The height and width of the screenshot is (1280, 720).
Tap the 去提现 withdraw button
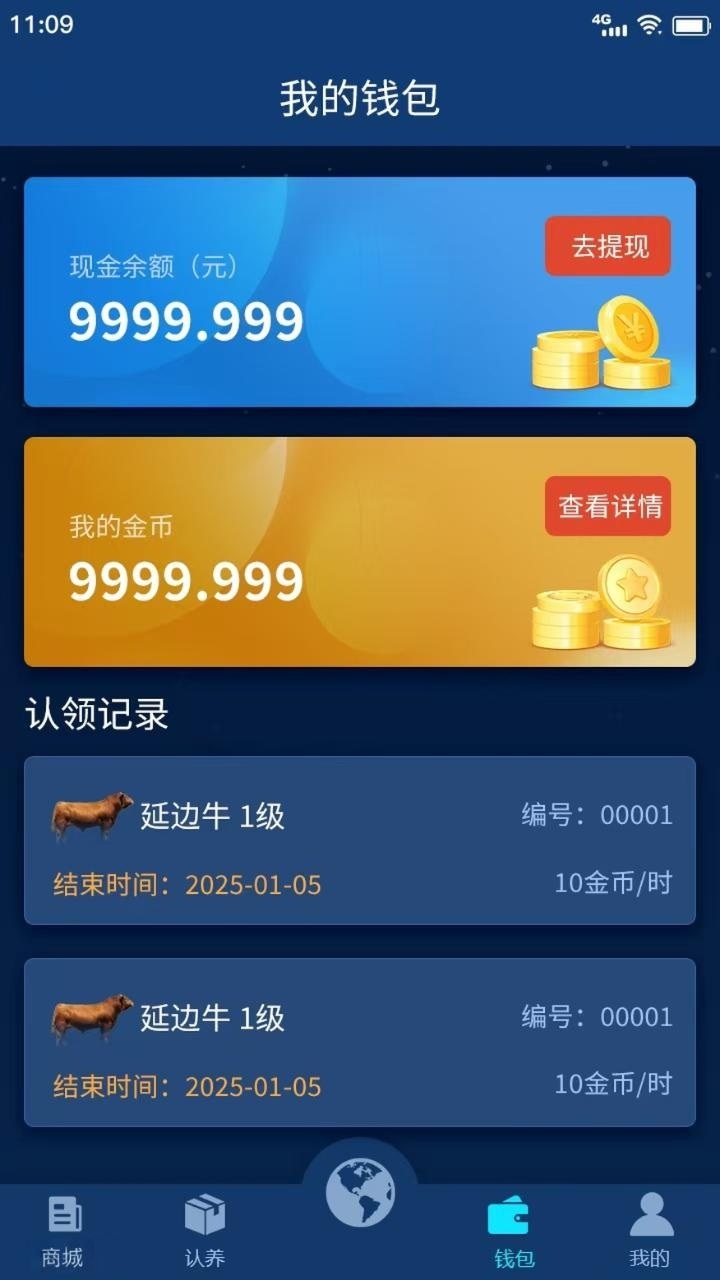(x=608, y=246)
